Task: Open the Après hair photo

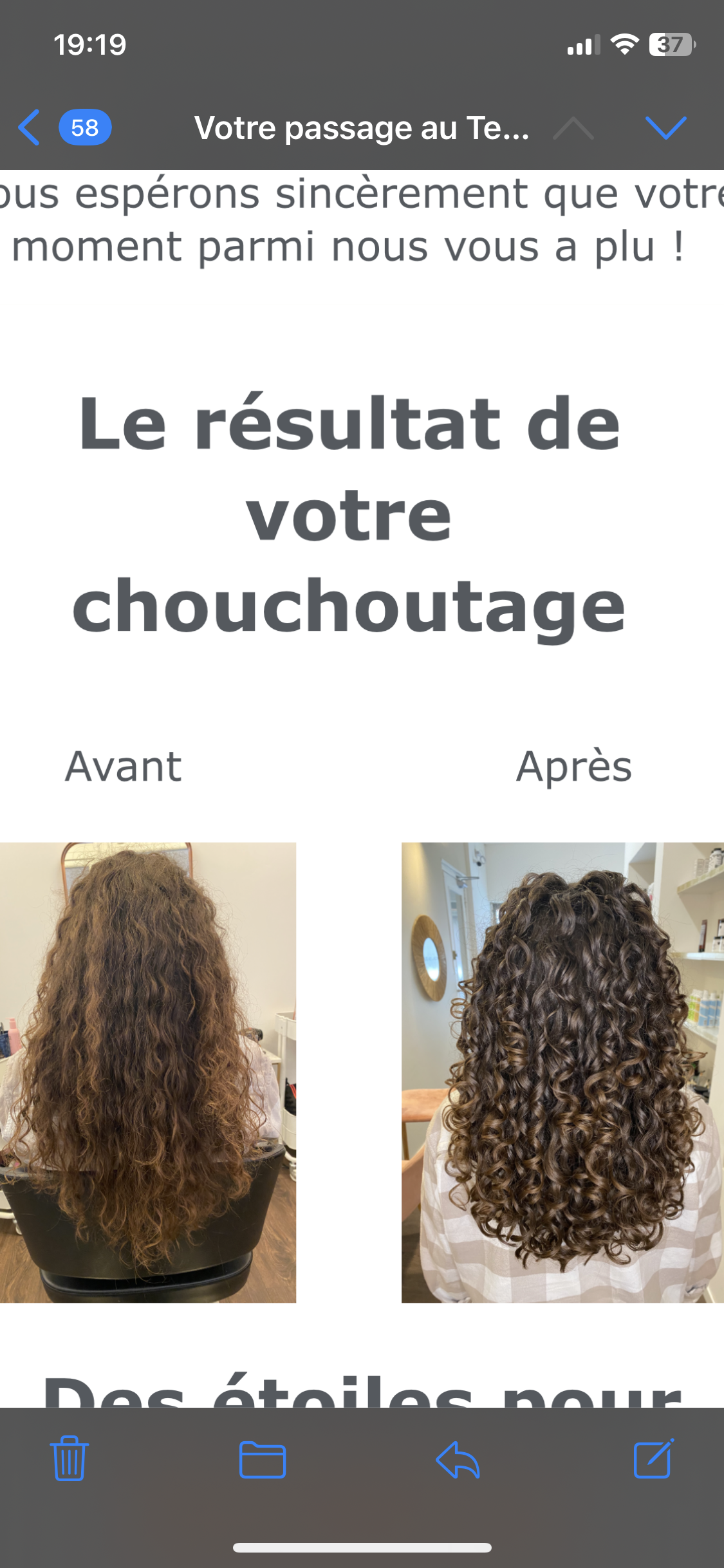Action: tap(562, 1072)
